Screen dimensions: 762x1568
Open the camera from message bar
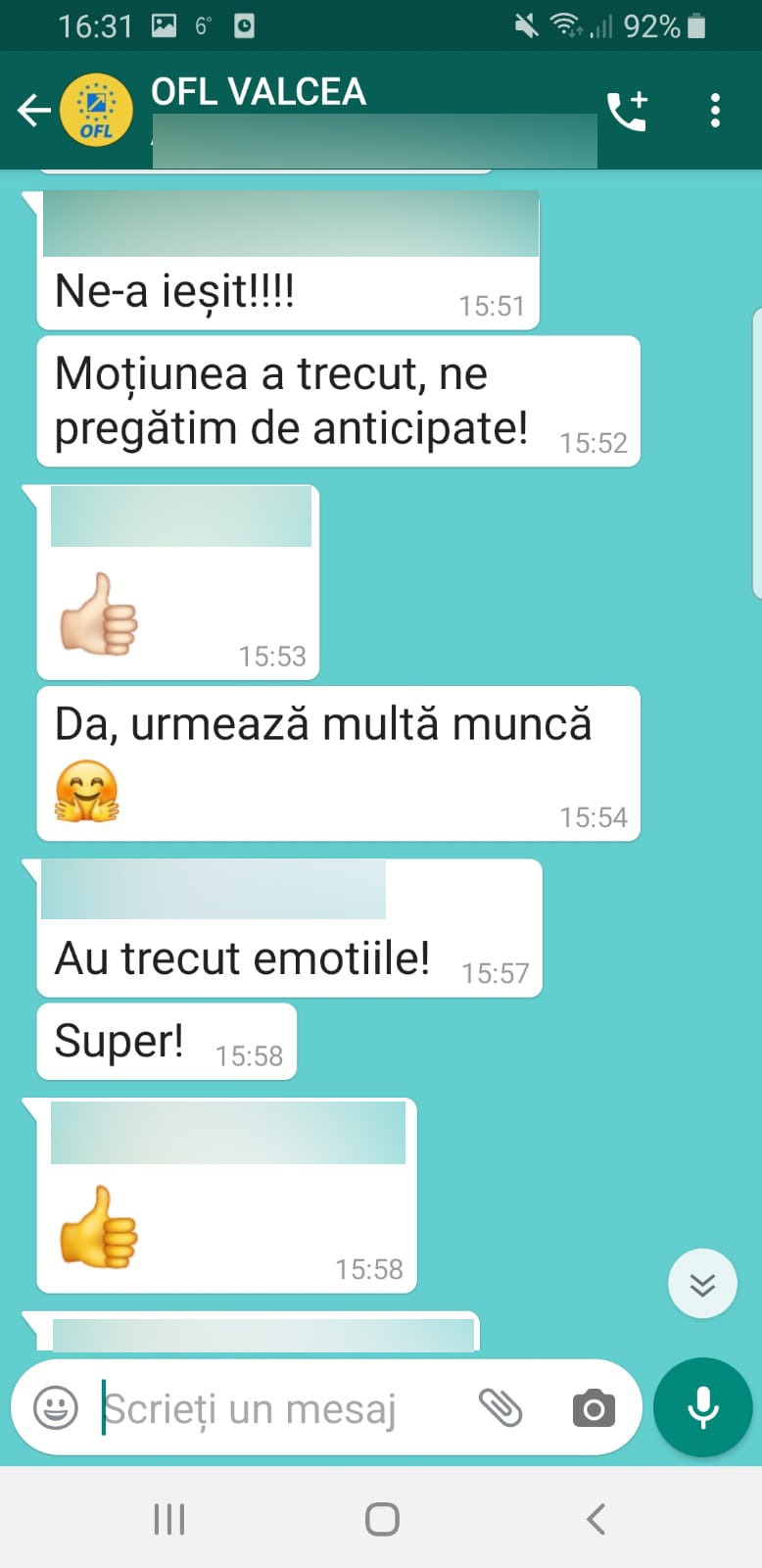click(x=594, y=1409)
